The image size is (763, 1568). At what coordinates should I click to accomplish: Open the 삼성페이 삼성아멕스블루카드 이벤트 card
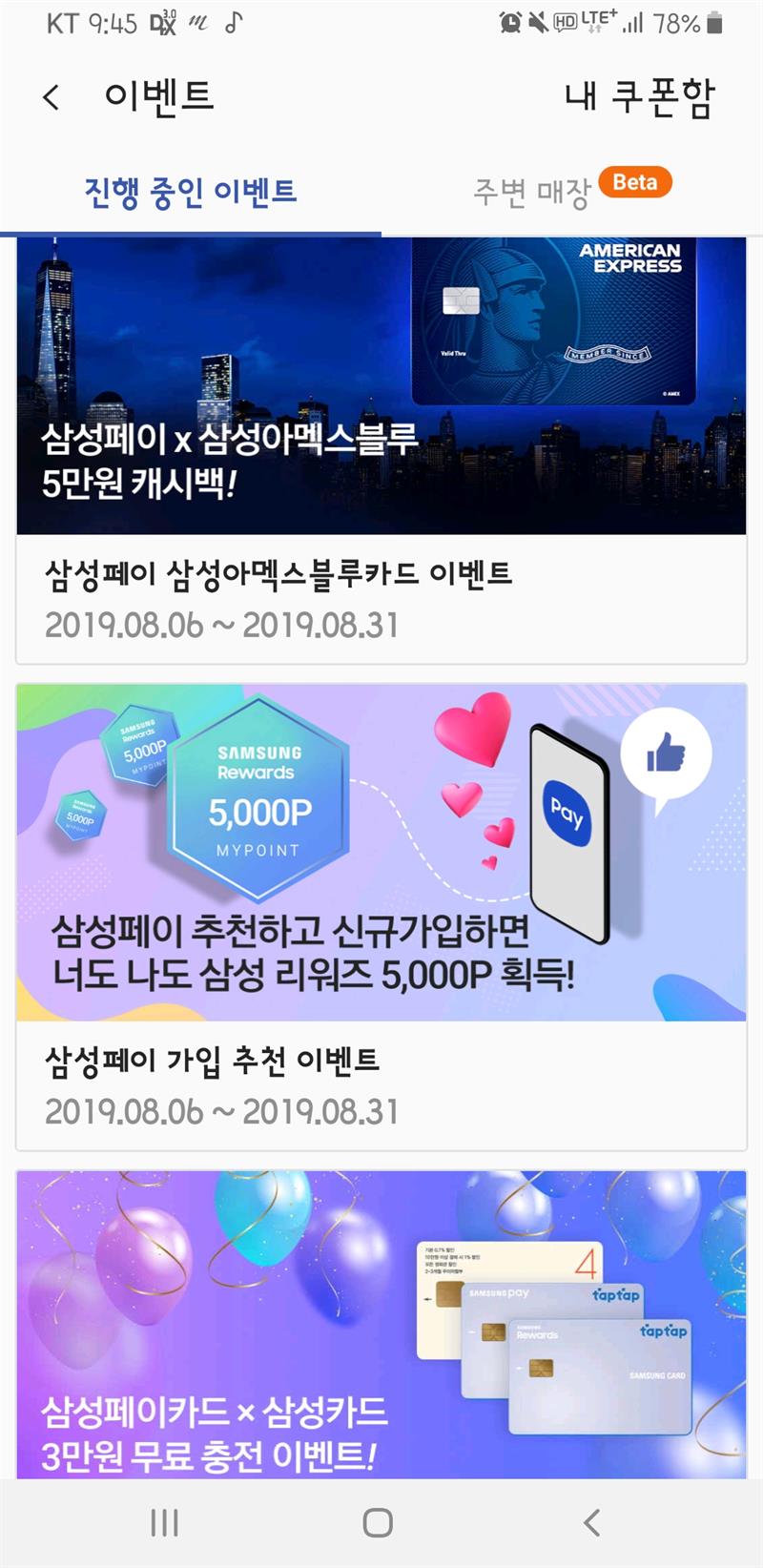tap(381, 448)
